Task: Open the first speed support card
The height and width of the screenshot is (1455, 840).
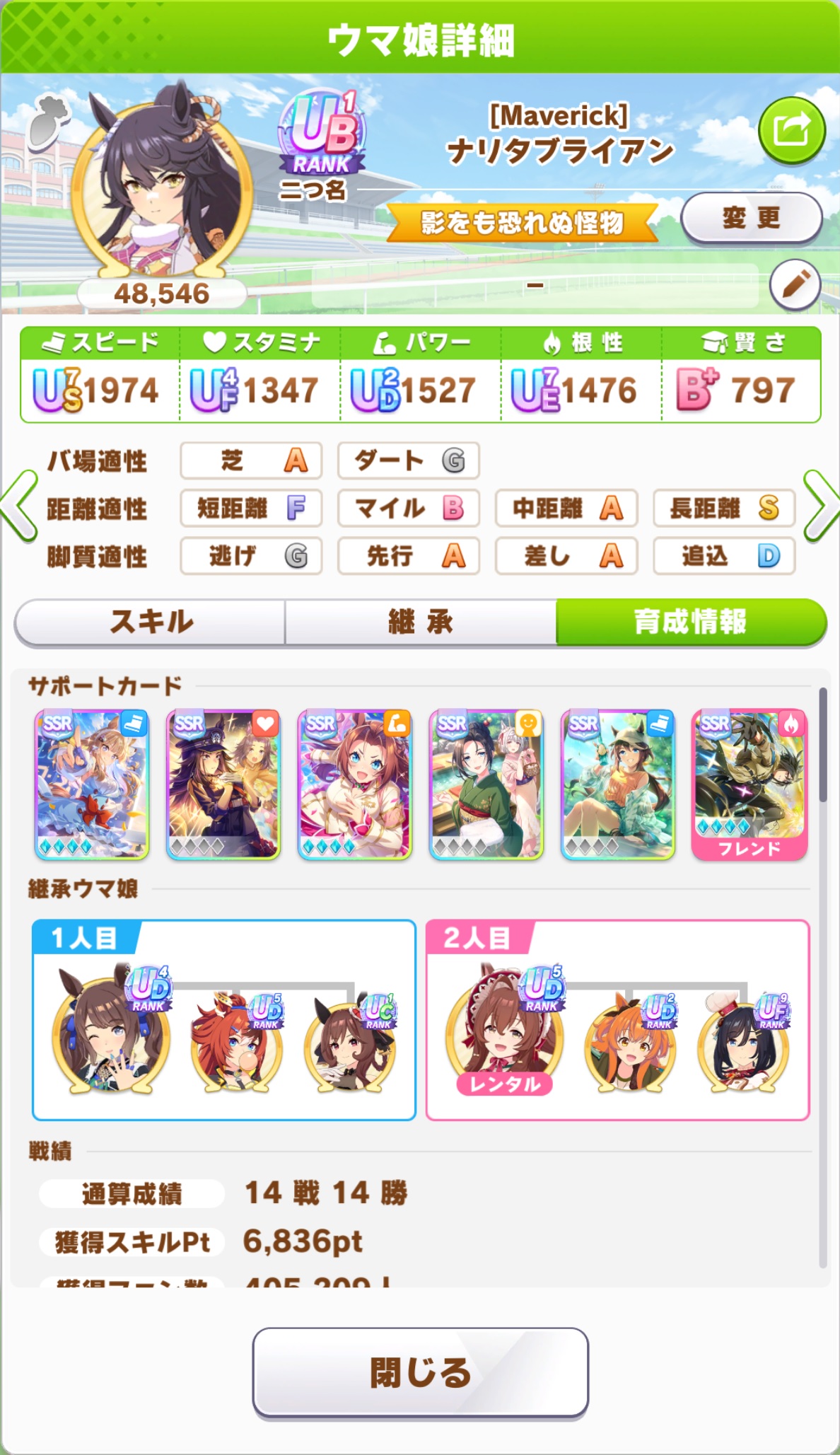Action: [x=92, y=784]
